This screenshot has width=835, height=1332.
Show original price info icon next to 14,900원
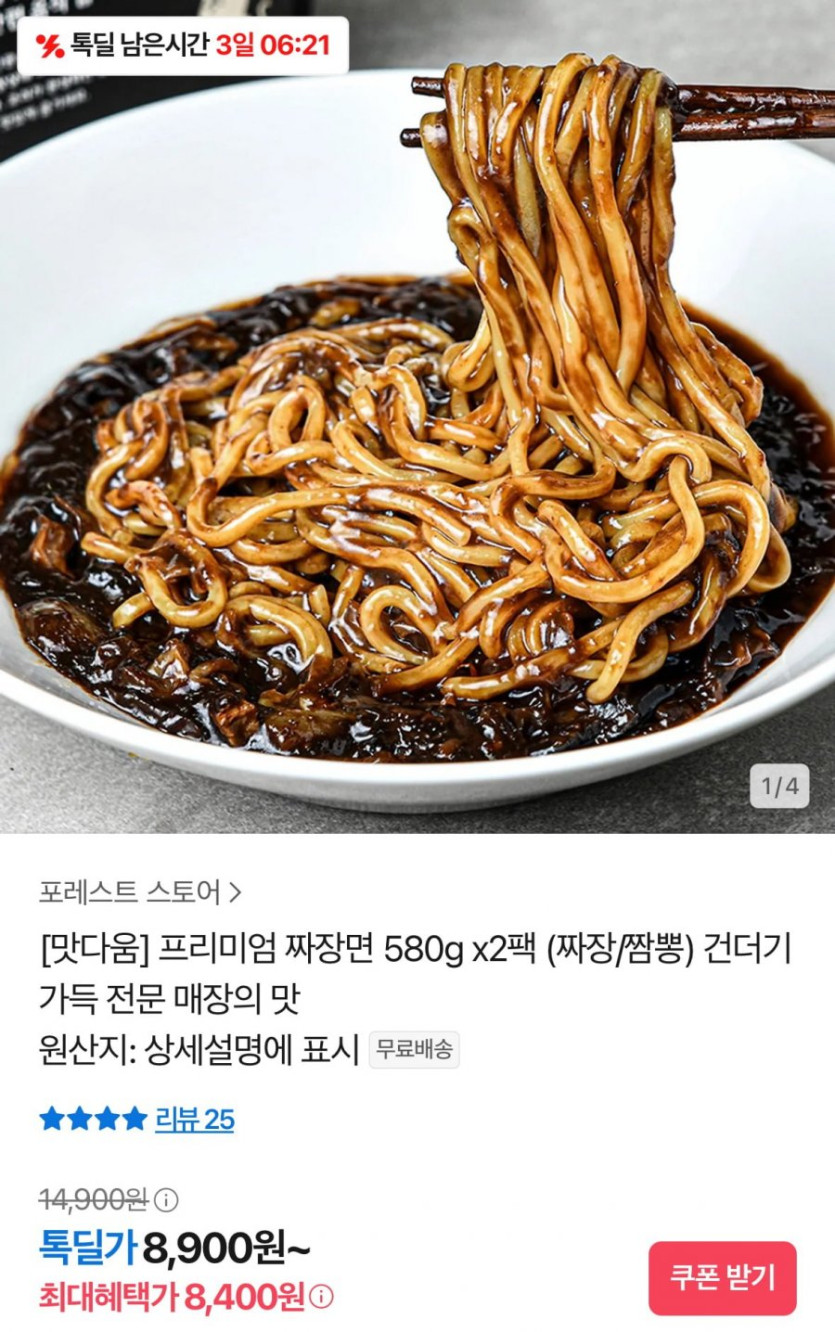click(166, 1199)
